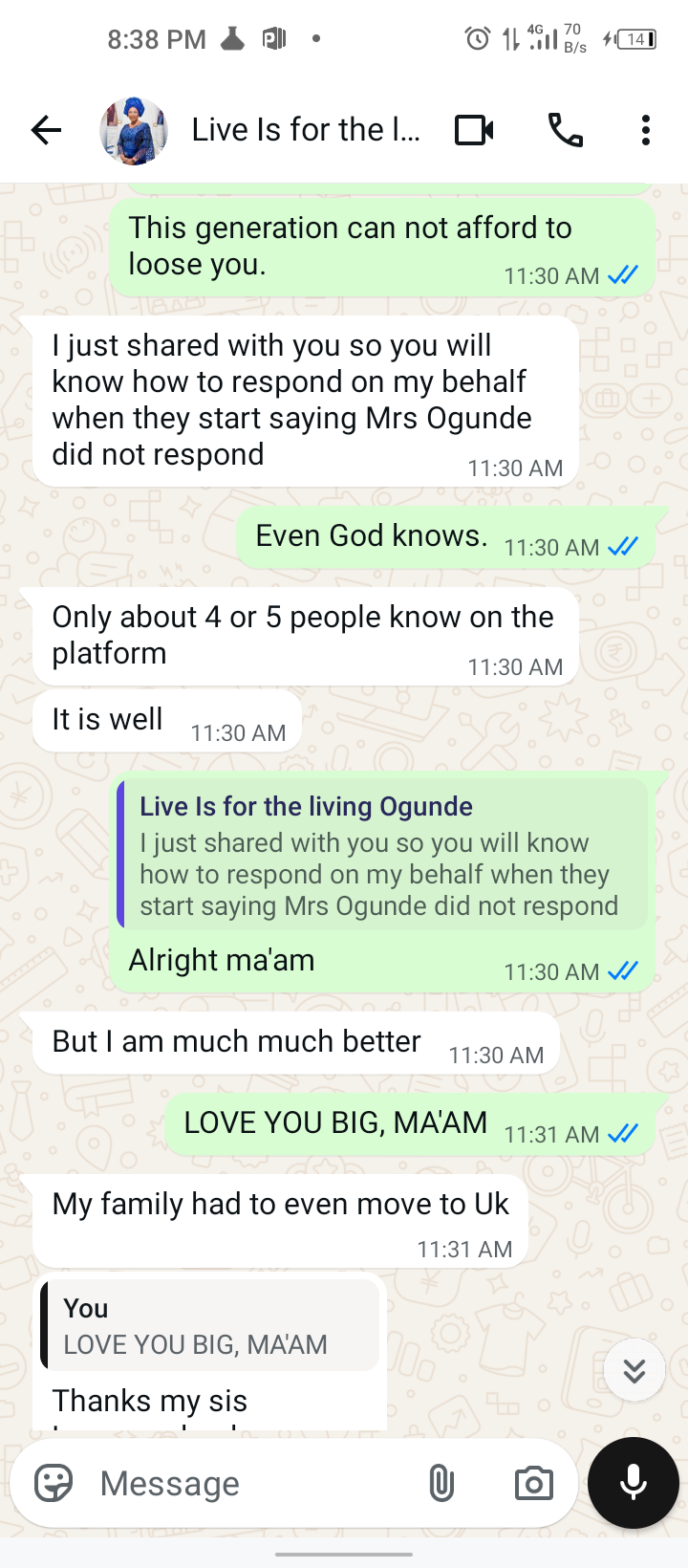Tap the voice message microphone button
Screen dimensions: 688x1568
pyautogui.click(x=633, y=1483)
